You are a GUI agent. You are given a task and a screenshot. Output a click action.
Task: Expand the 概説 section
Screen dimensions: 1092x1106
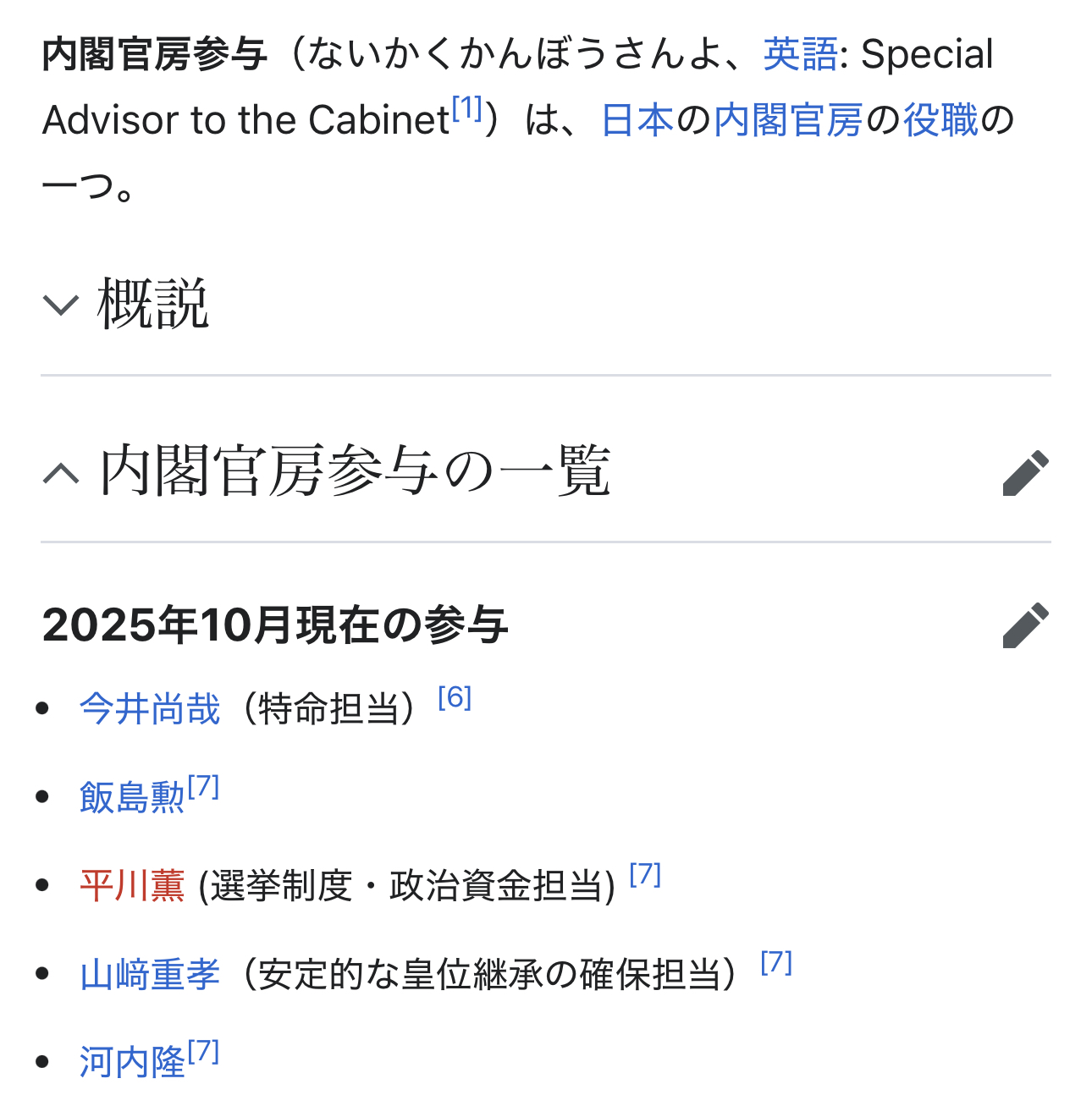[61, 305]
